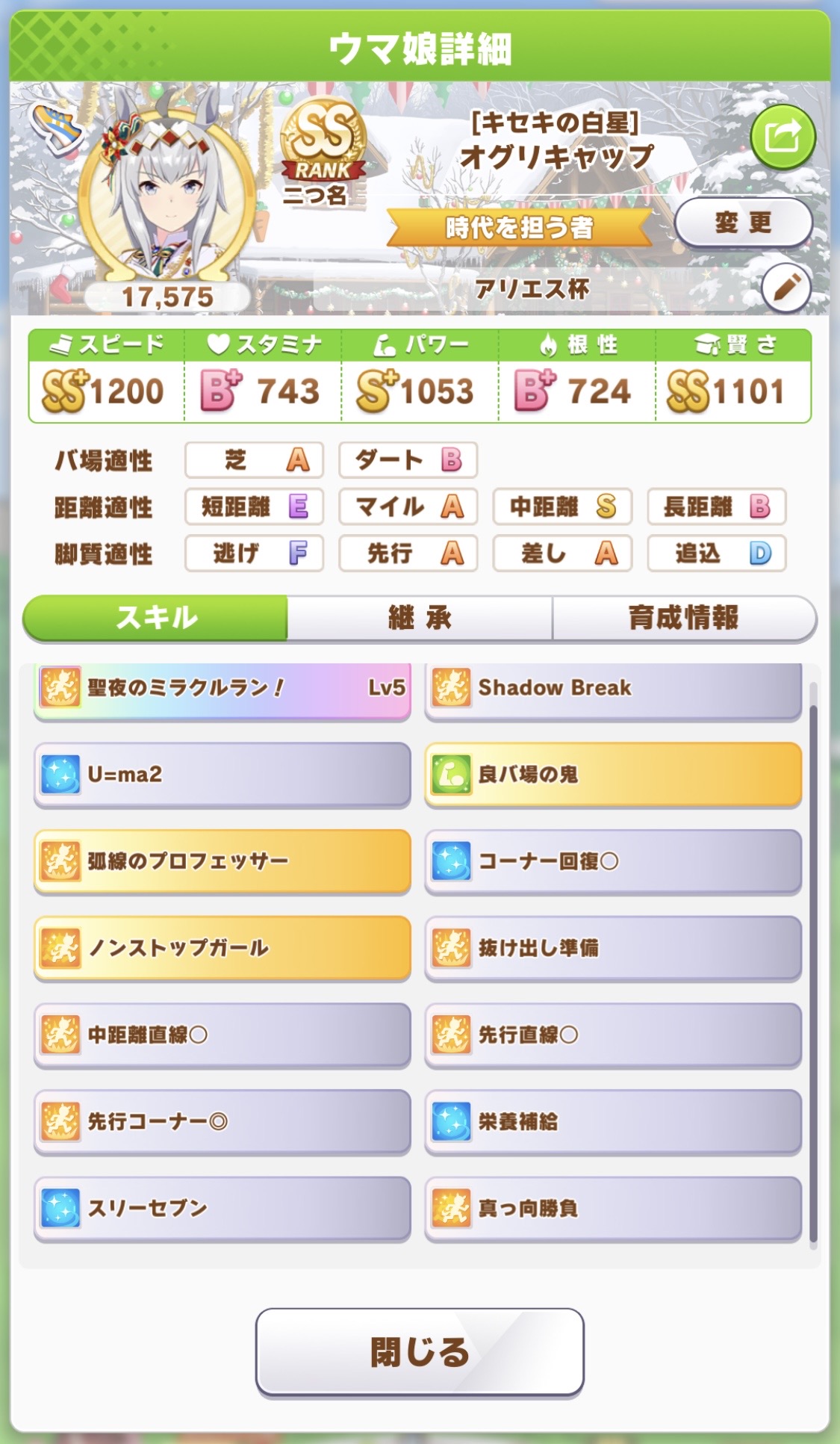Open the 中距離直線○ skill

click(x=223, y=1035)
